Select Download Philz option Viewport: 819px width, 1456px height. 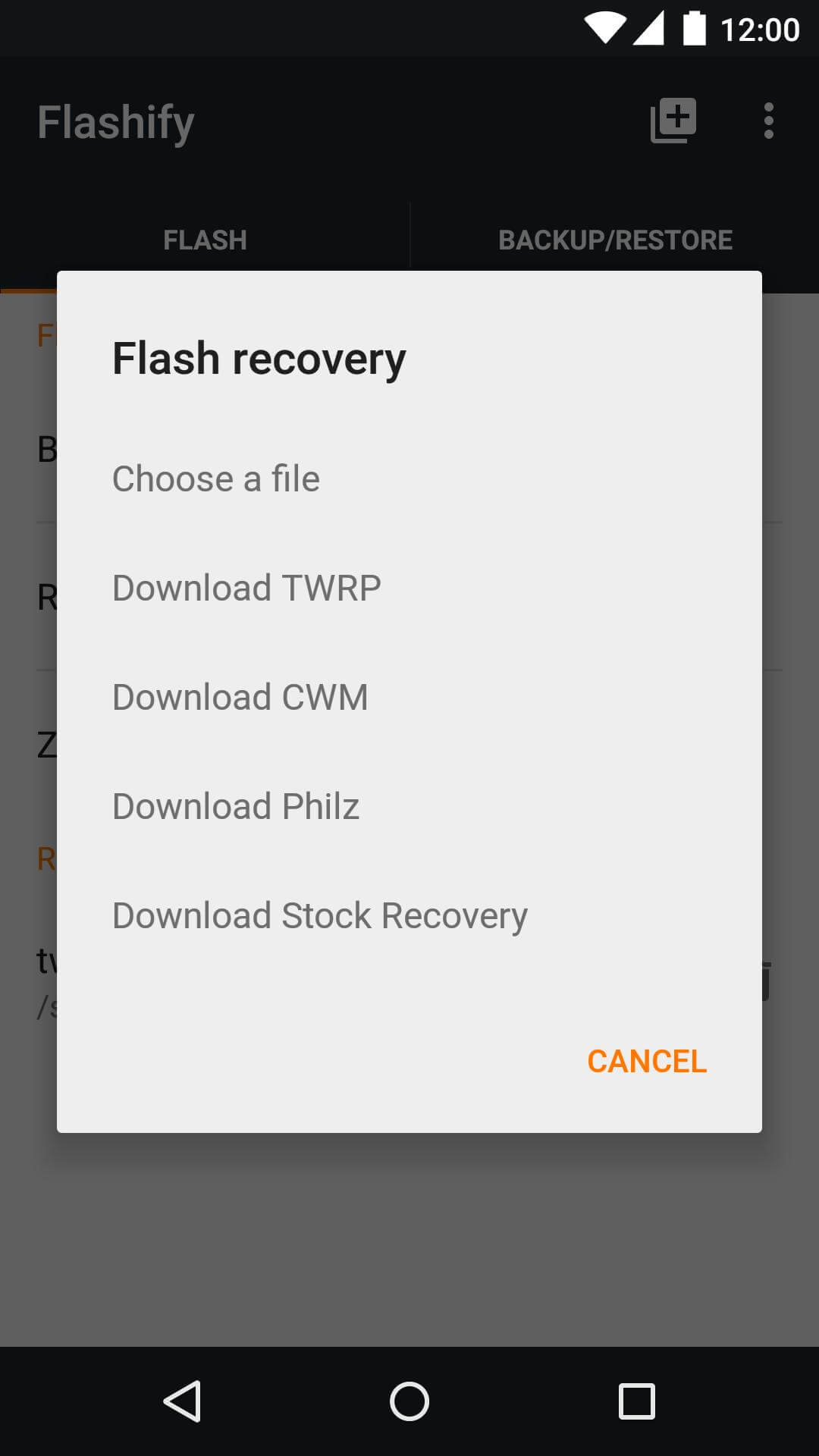click(236, 806)
